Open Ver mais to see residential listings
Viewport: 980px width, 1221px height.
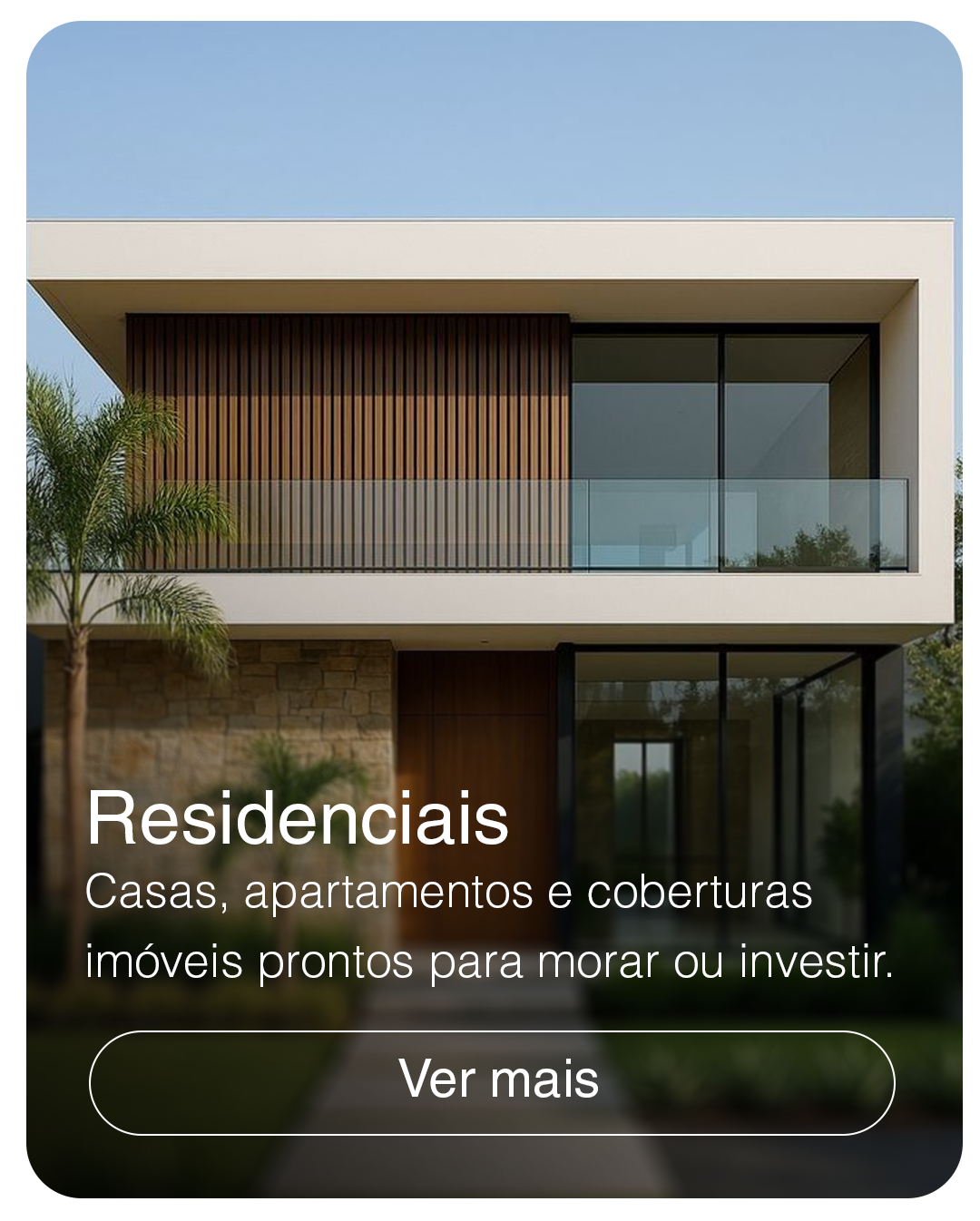tap(490, 1082)
